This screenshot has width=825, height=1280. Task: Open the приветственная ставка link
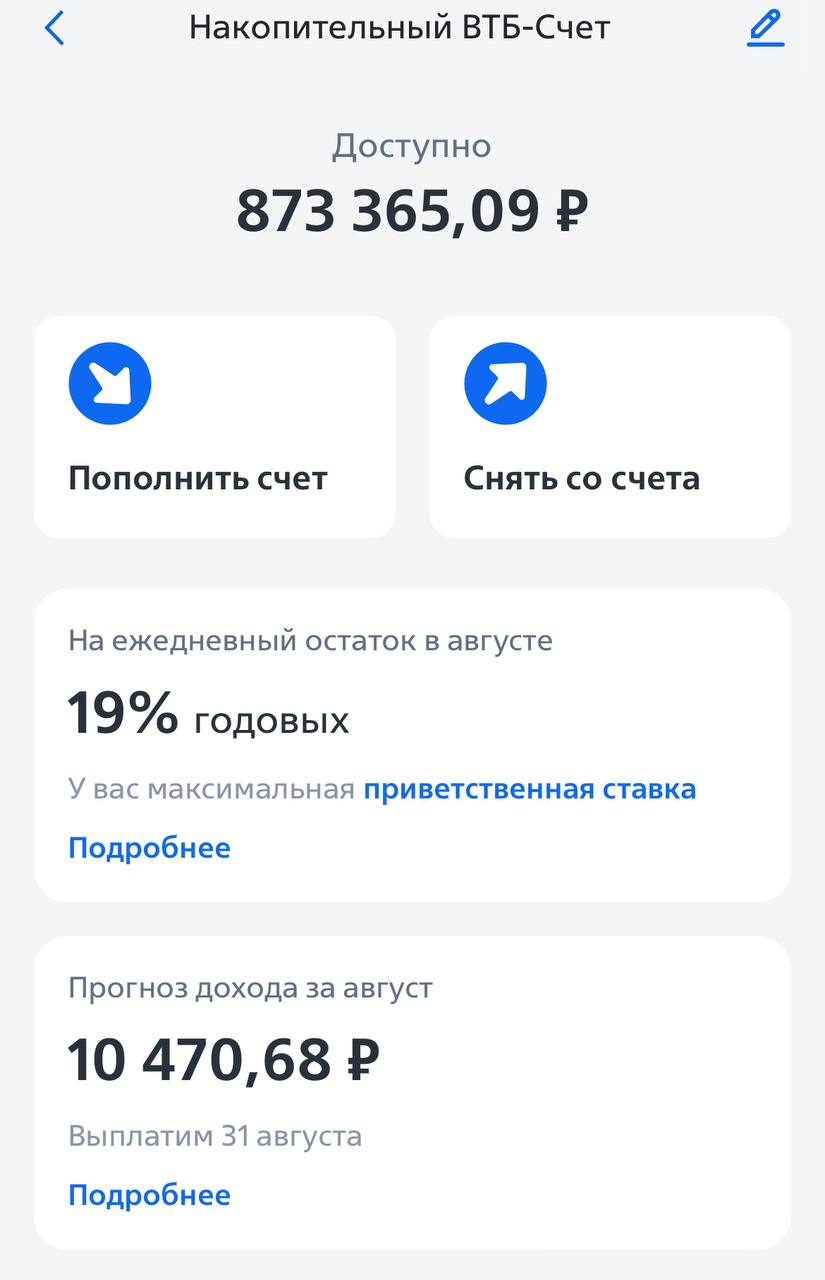coord(529,789)
